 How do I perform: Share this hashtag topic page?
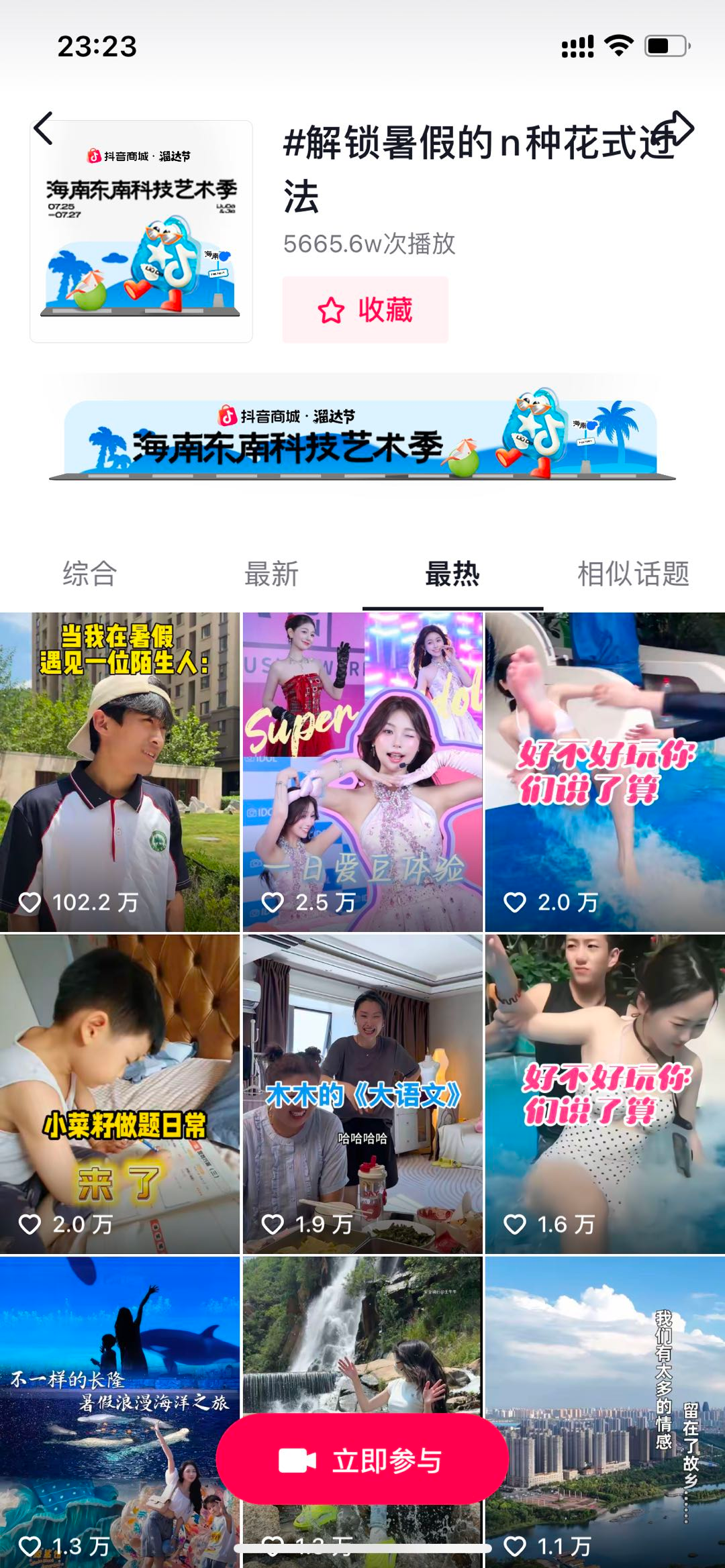point(675,128)
